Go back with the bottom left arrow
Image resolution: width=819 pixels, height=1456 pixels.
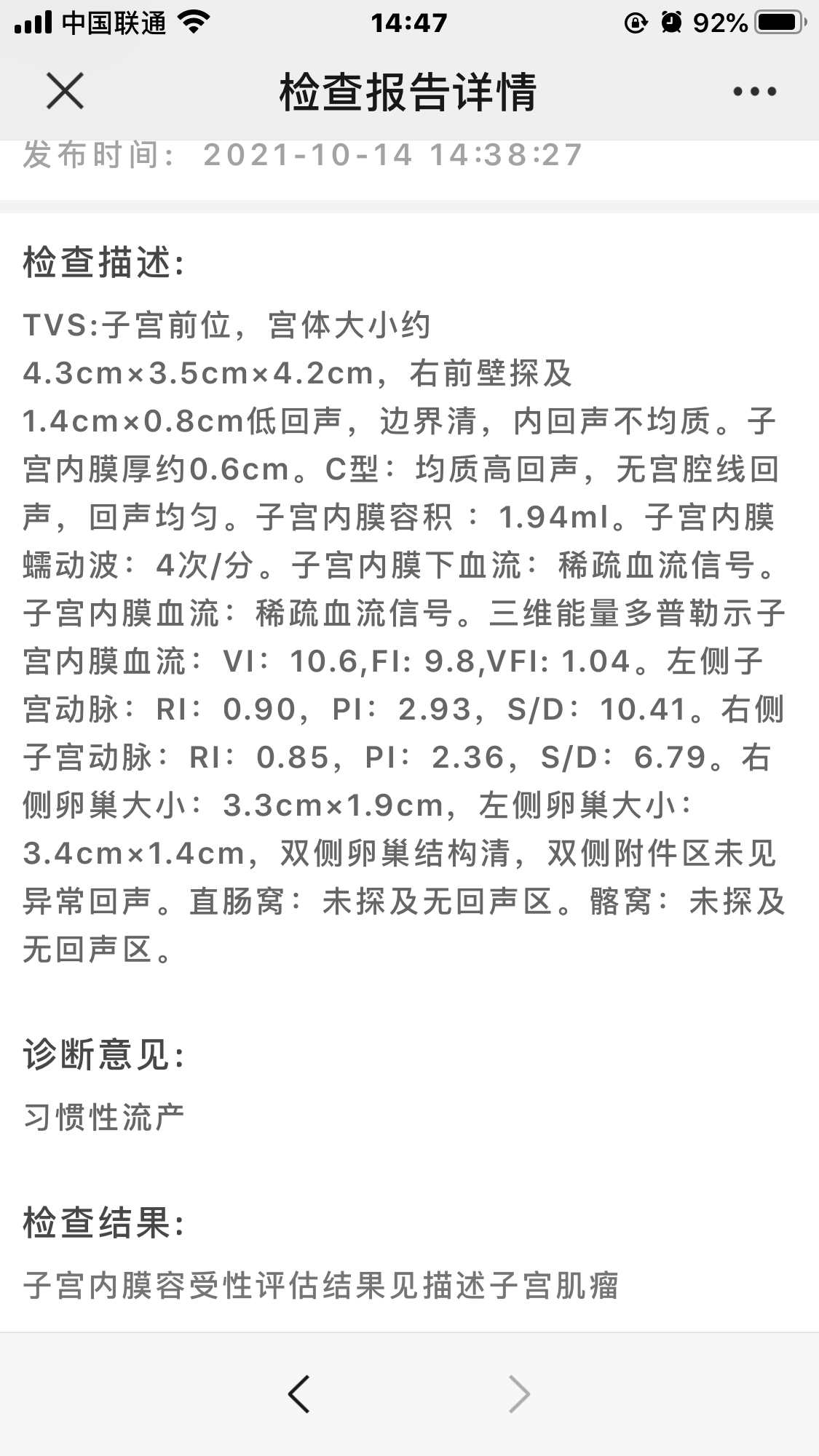(x=299, y=1394)
